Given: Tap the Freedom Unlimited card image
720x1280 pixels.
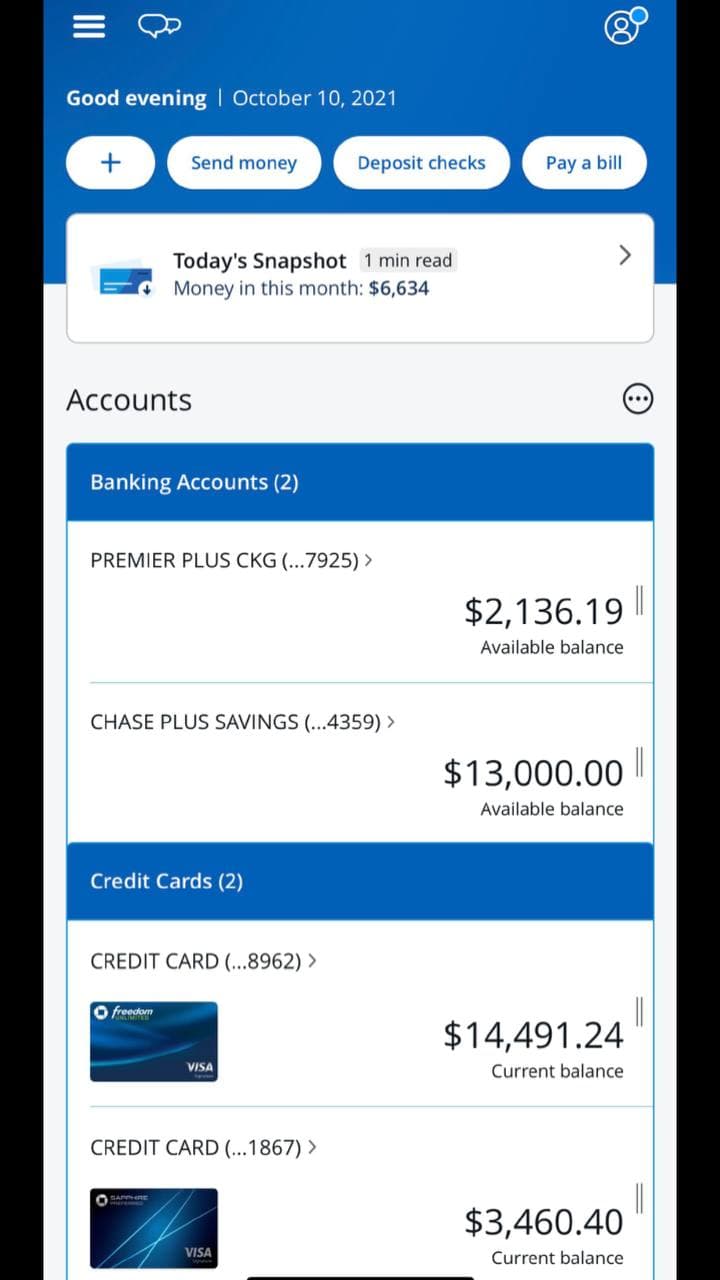Looking at the screenshot, I should tap(154, 1041).
